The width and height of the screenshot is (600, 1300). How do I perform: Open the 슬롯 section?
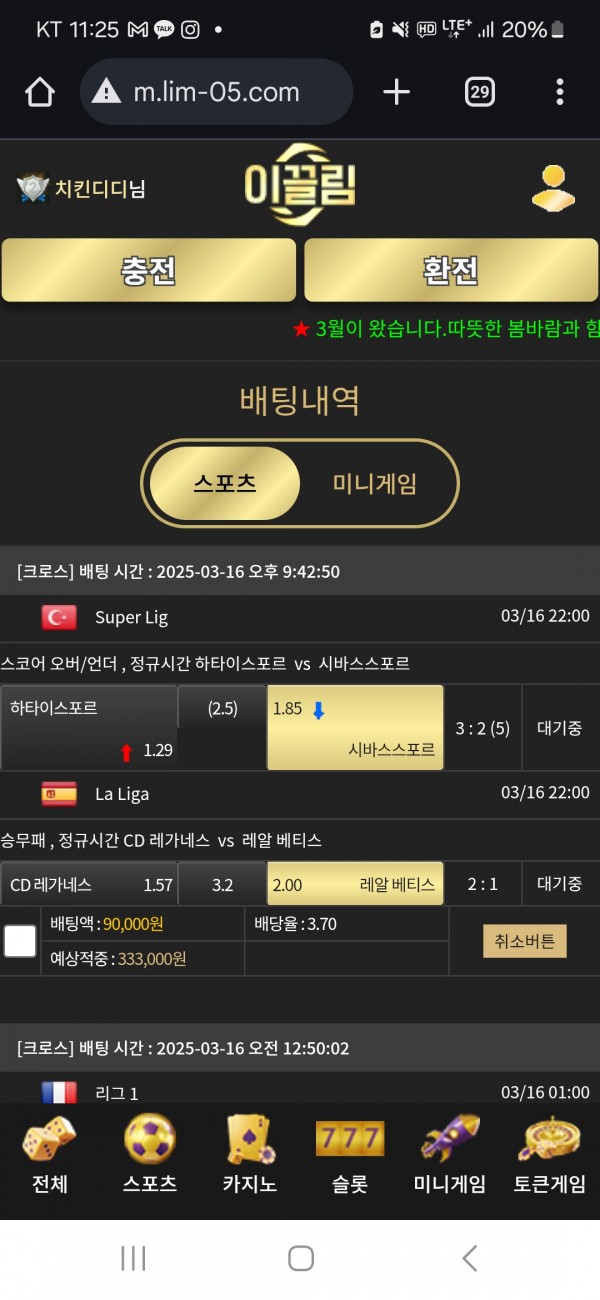[350, 1155]
